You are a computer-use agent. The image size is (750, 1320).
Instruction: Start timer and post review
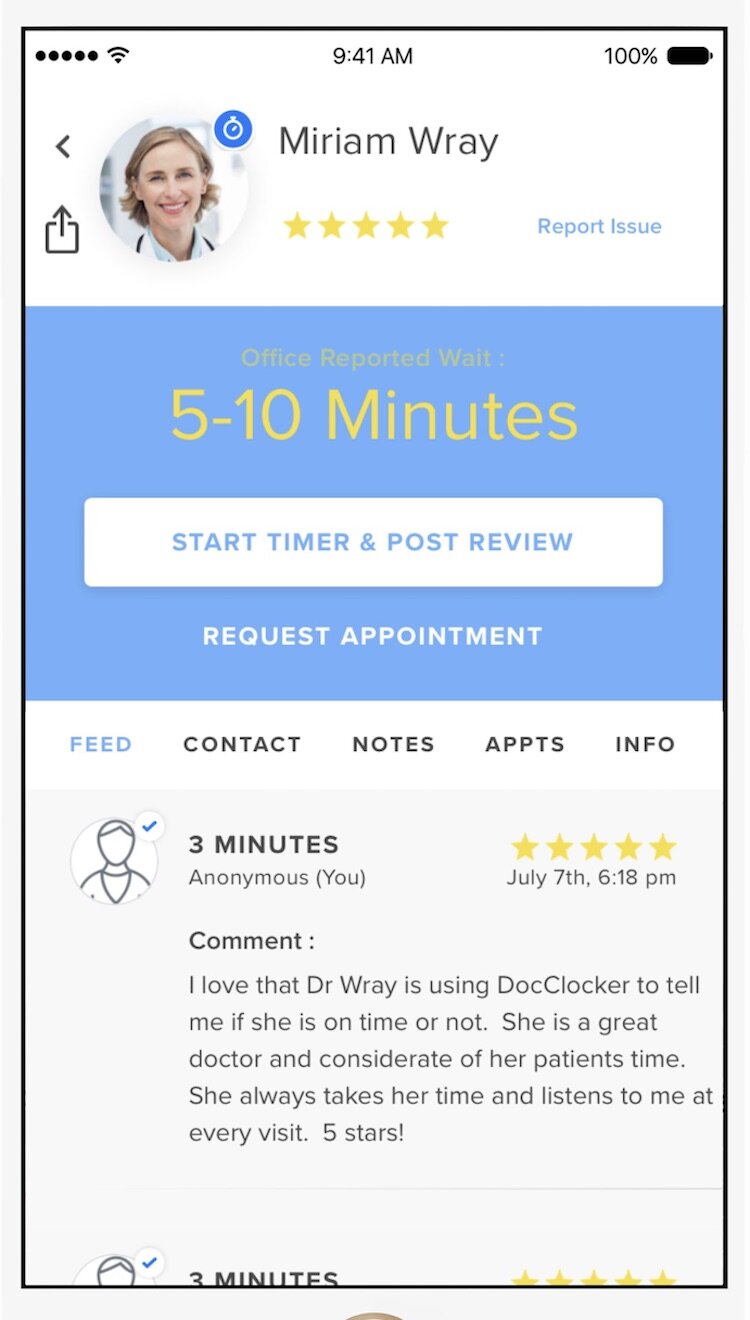[373, 542]
